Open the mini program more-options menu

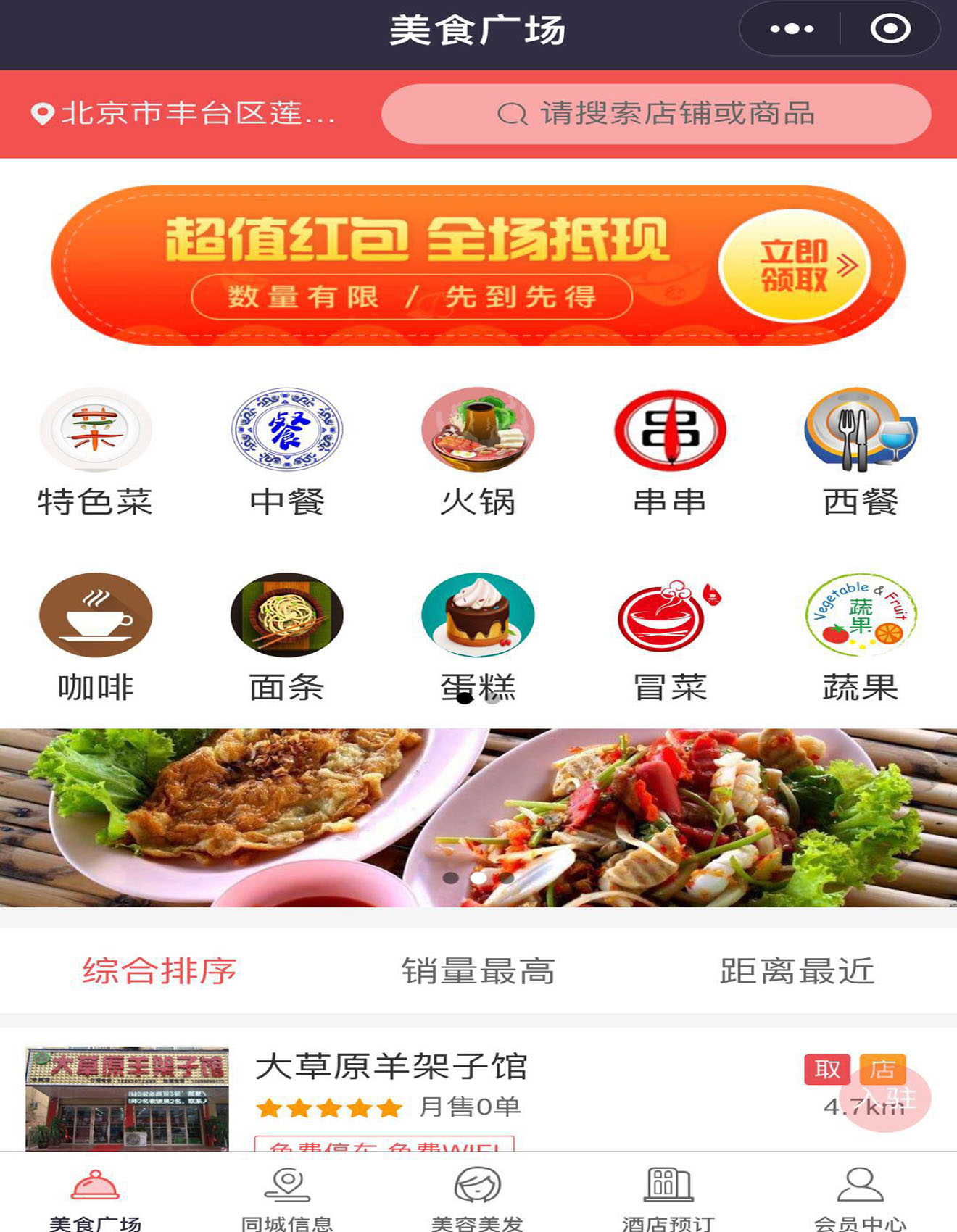point(791,30)
